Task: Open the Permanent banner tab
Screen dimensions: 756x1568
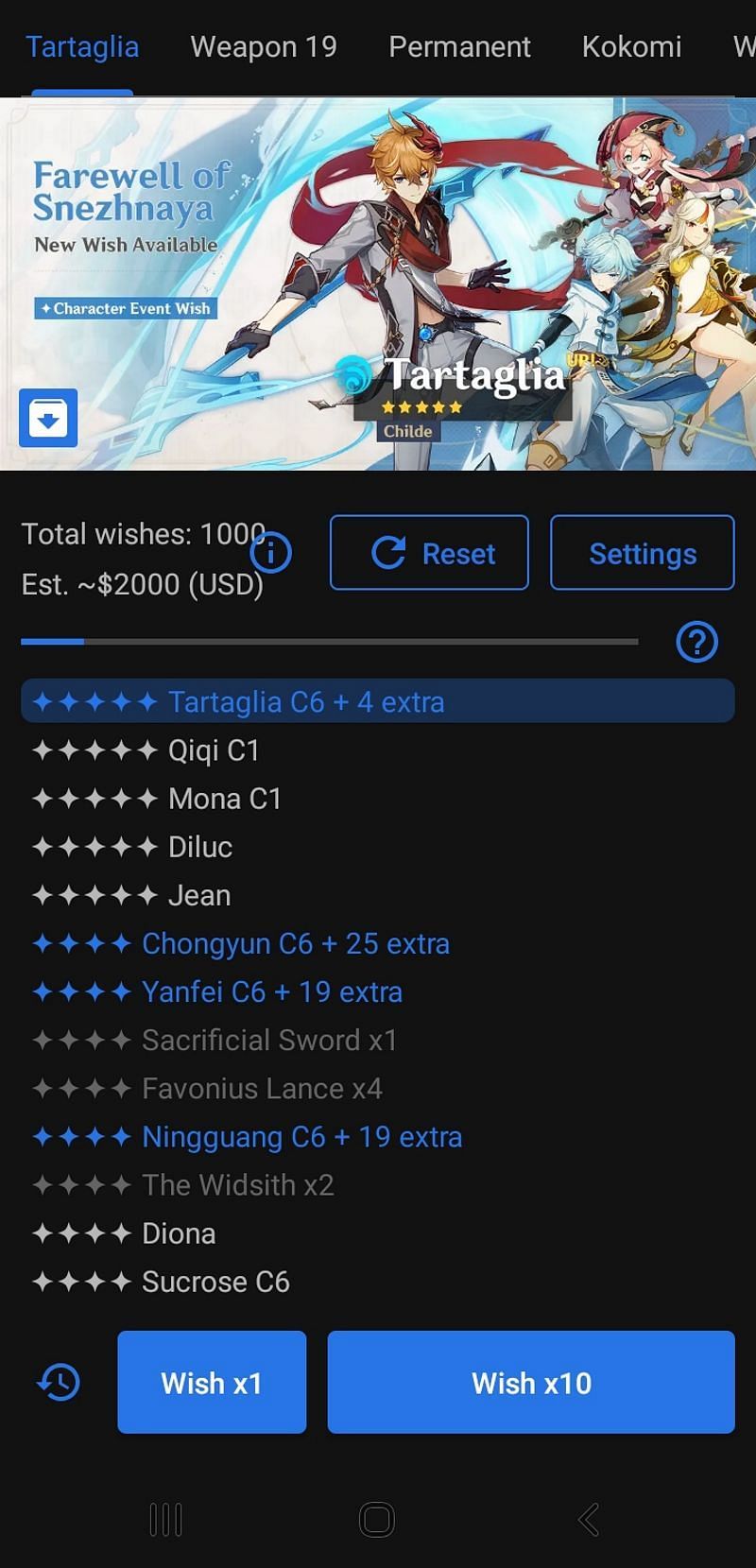Action: tap(459, 47)
